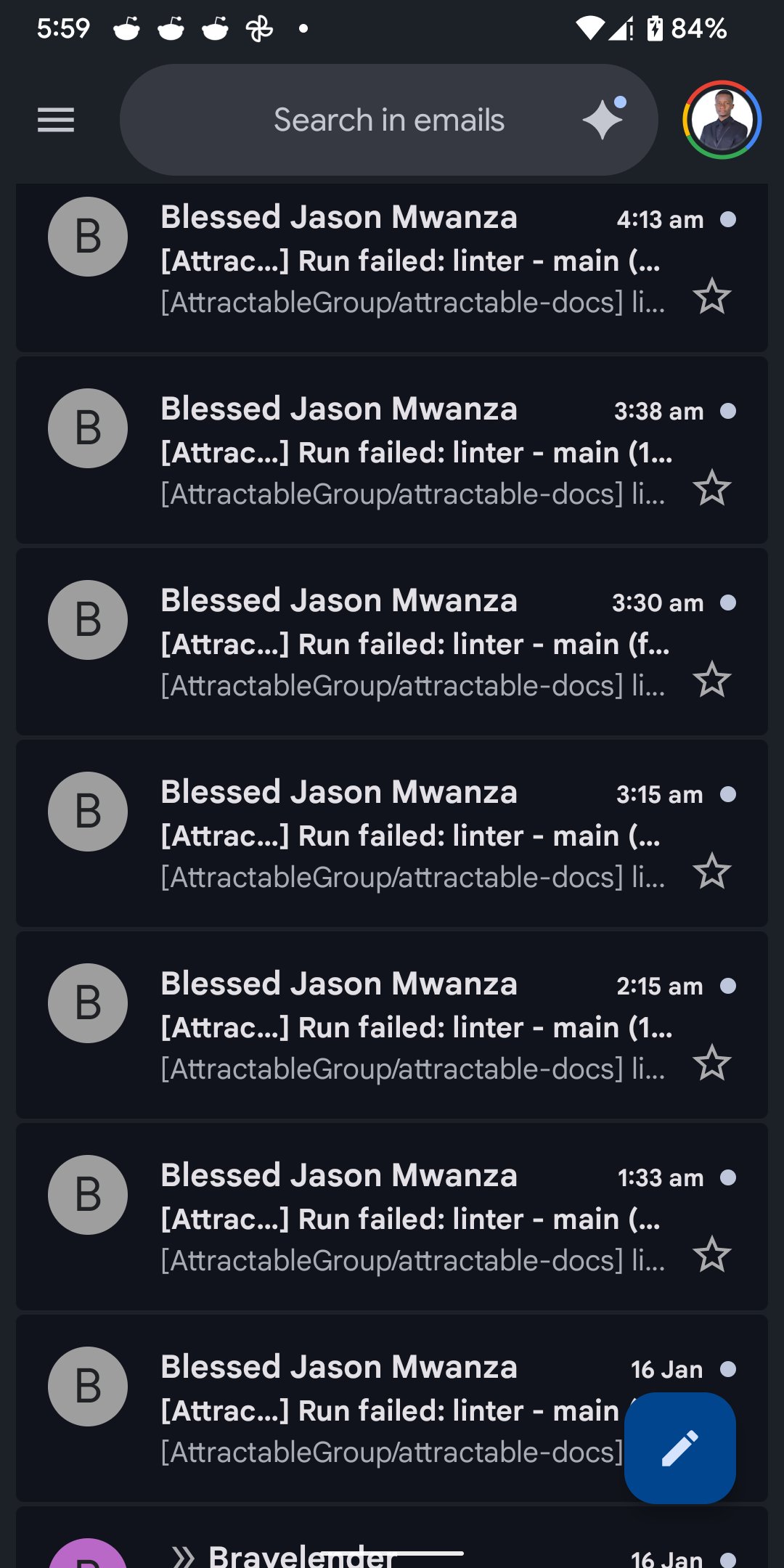Viewport: 784px width, 1568px height.
Task: Select the 1:33 am email via sender avatar
Action: coord(88,1195)
